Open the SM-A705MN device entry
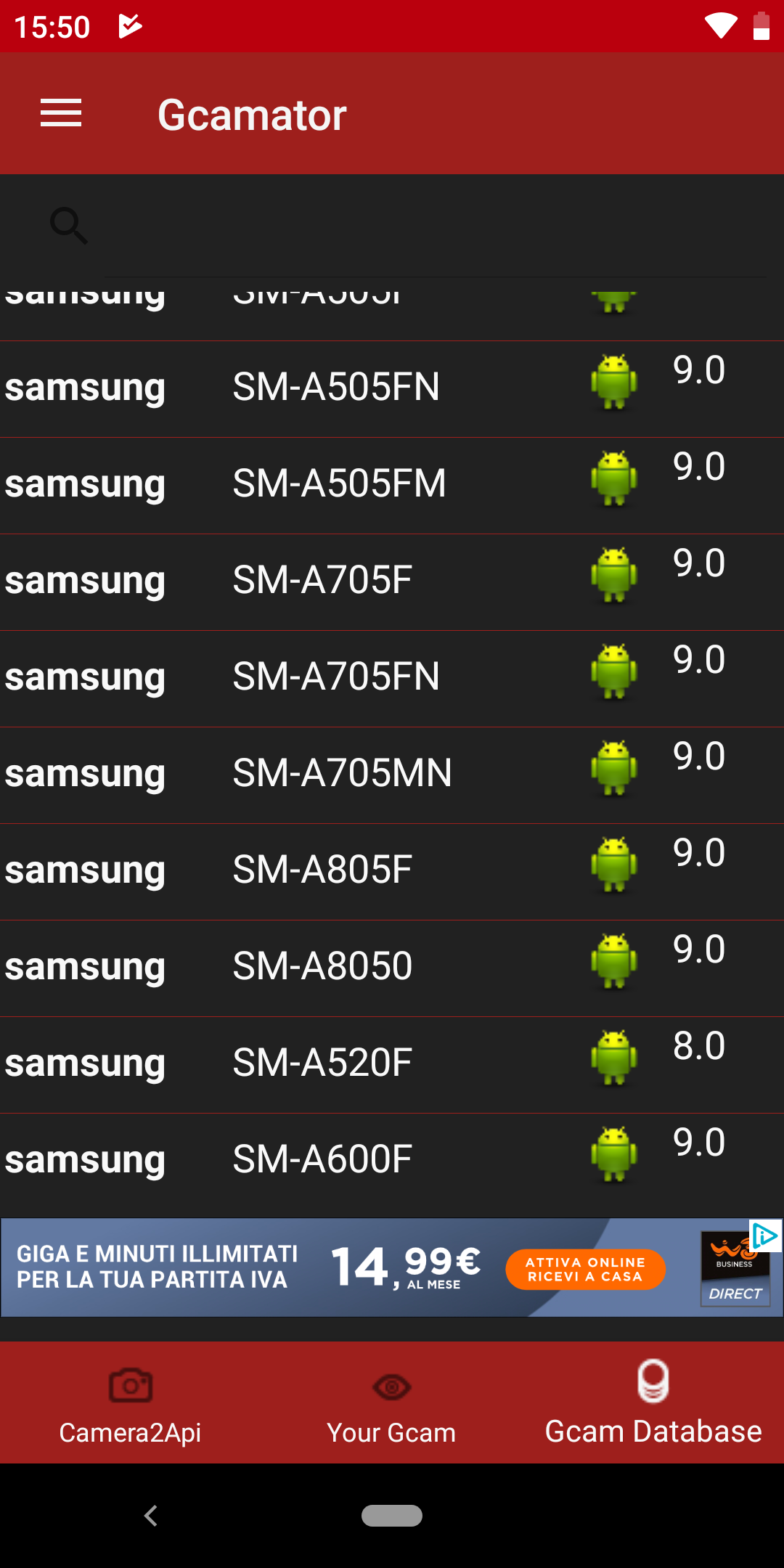The height and width of the screenshot is (1568, 784). (x=392, y=775)
